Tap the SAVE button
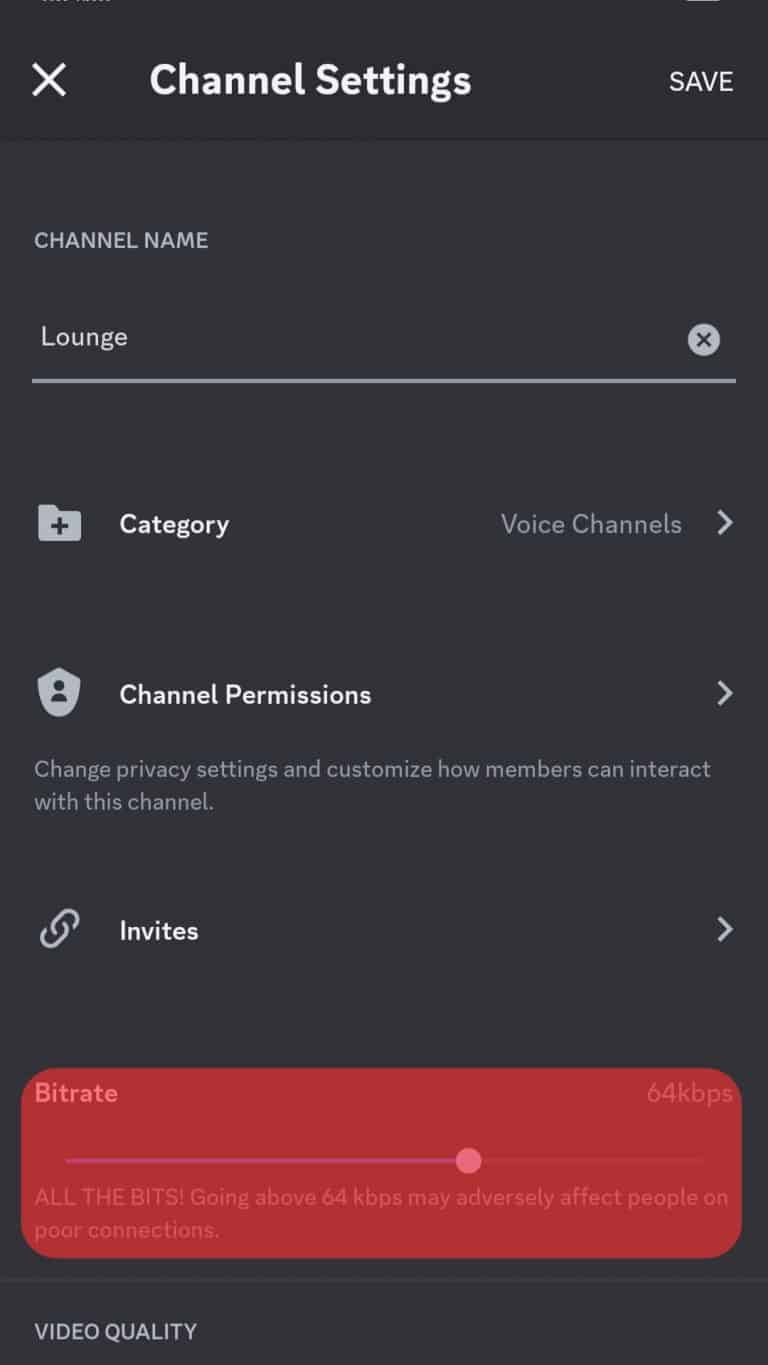The height and width of the screenshot is (1365, 768). 700,82
